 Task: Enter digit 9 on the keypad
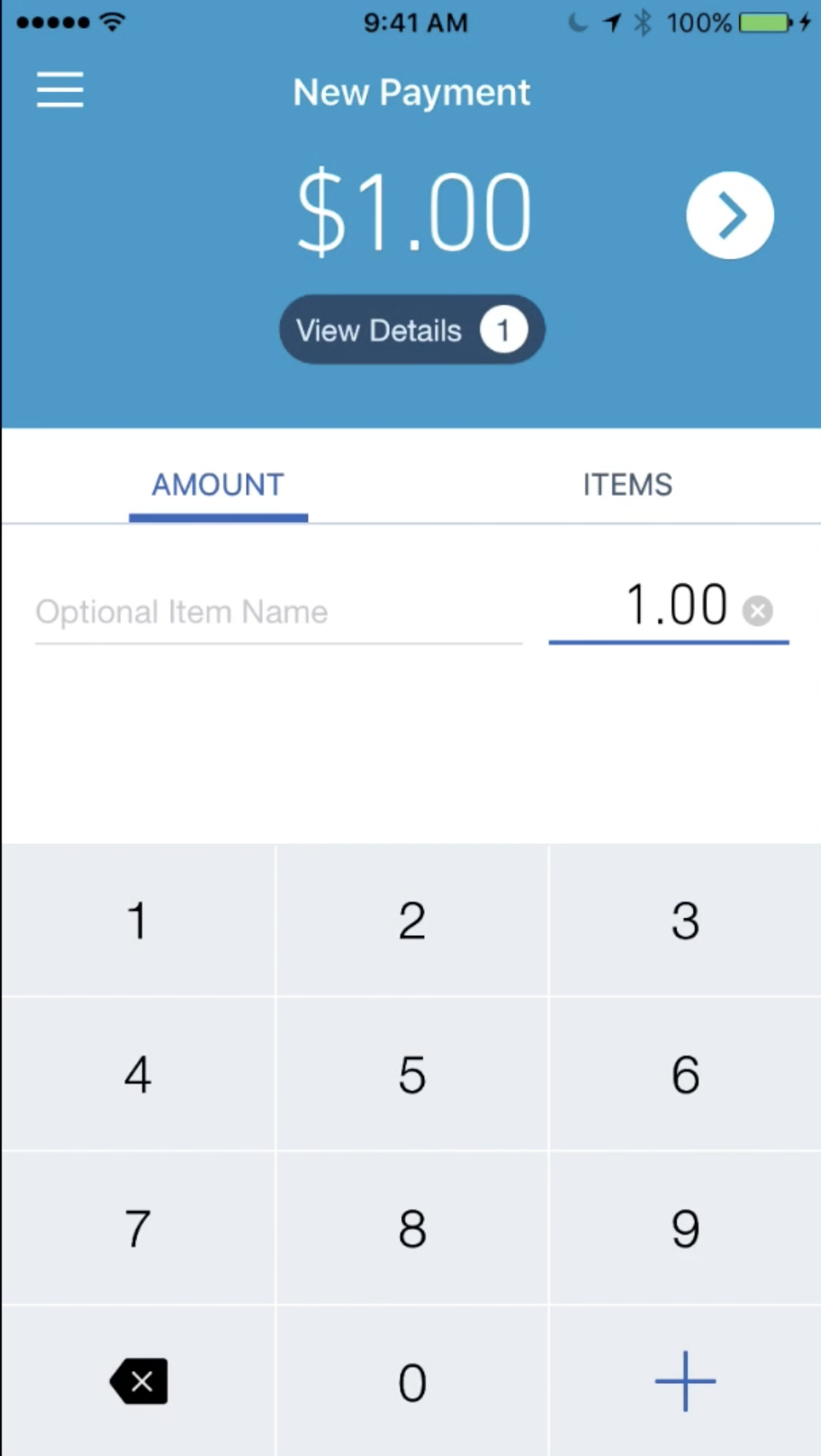click(685, 1228)
